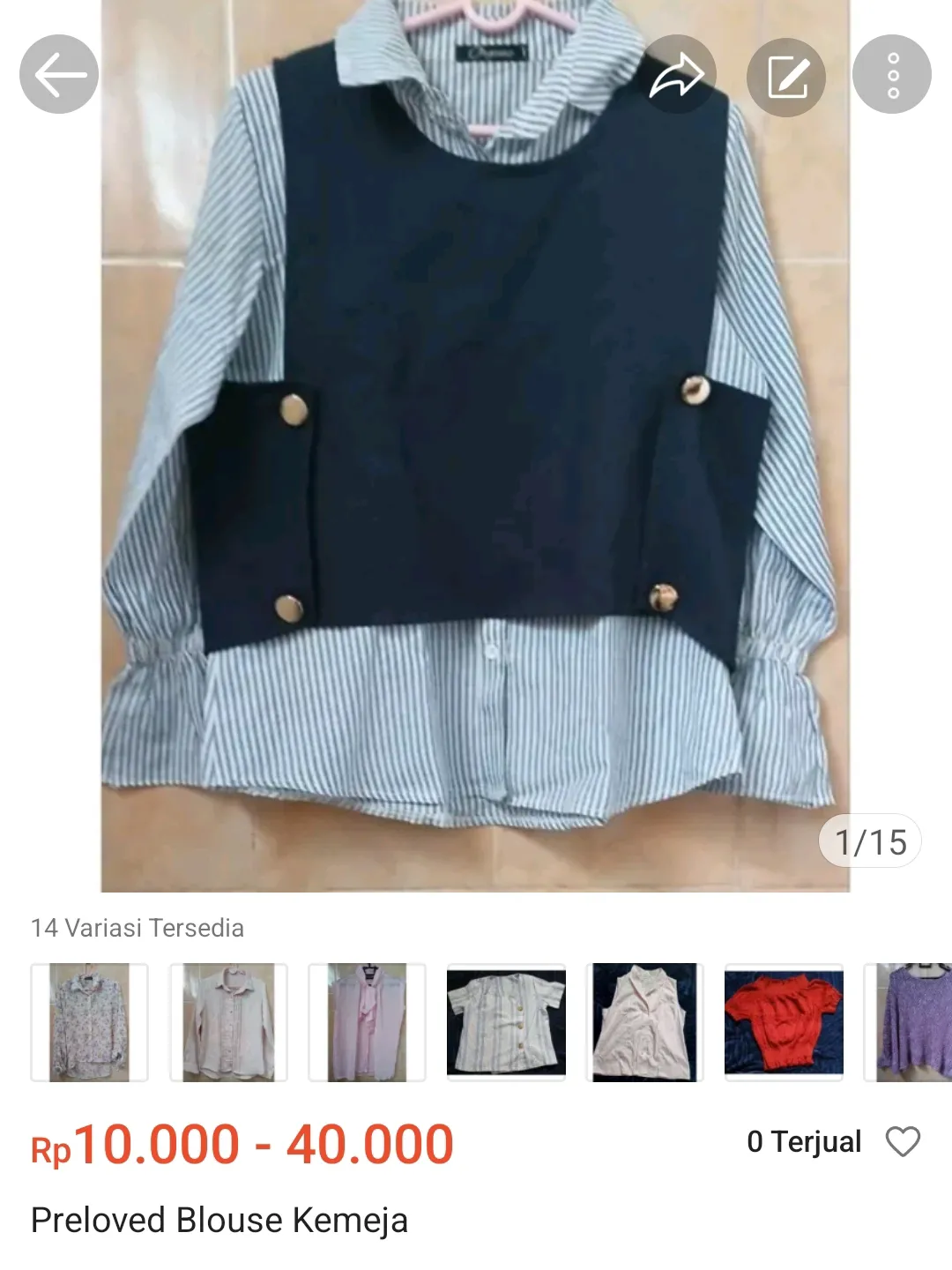Select the floral long-sleeve blouse variant
The width and height of the screenshot is (952, 1270).
[x=86, y=1020]
